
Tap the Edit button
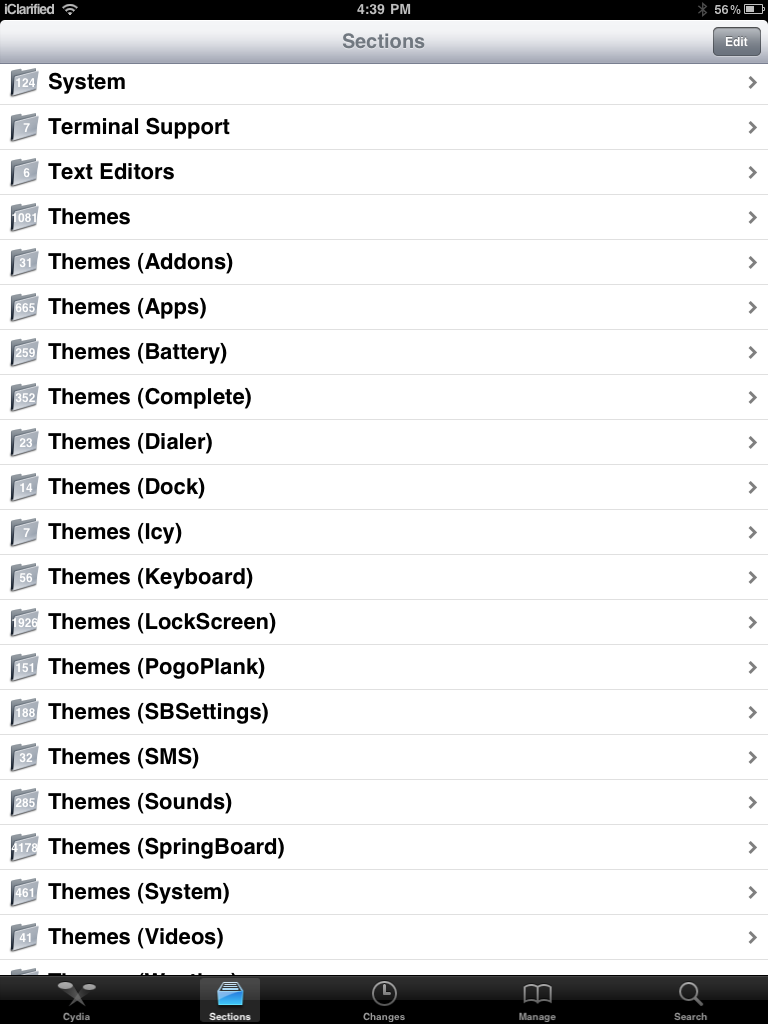coord(736,42)
